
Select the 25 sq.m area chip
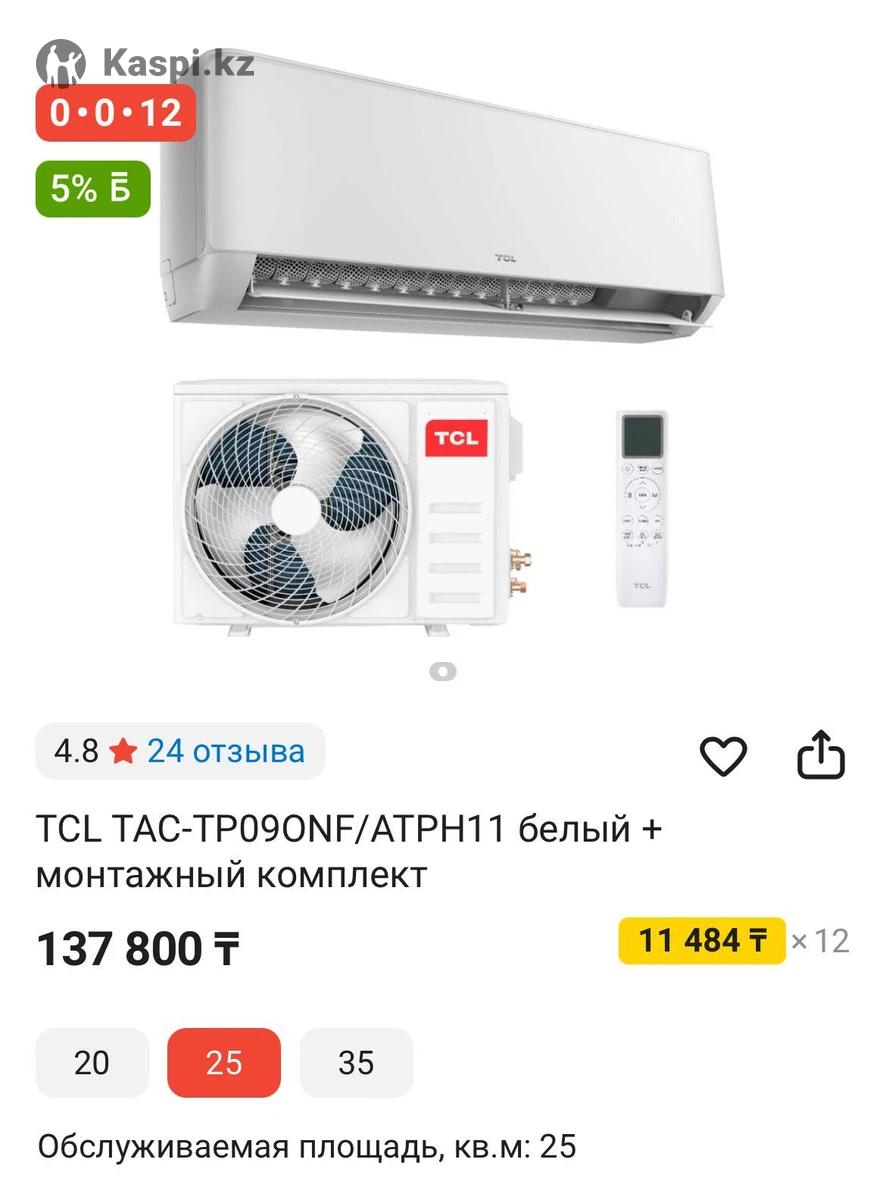(x=224, y=1062)
